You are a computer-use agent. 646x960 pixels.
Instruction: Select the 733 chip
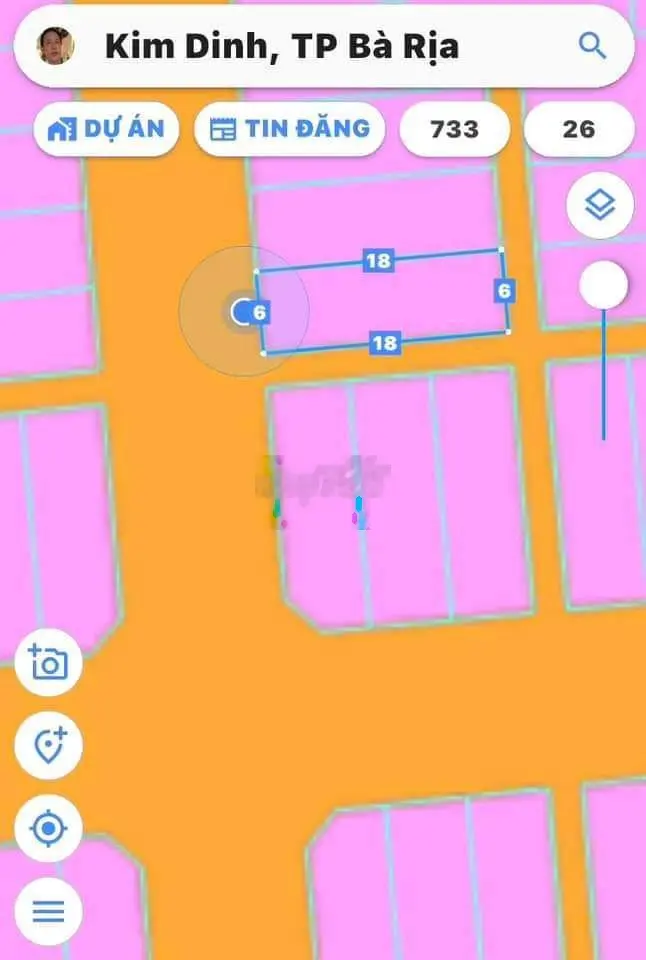click(454, 129)
